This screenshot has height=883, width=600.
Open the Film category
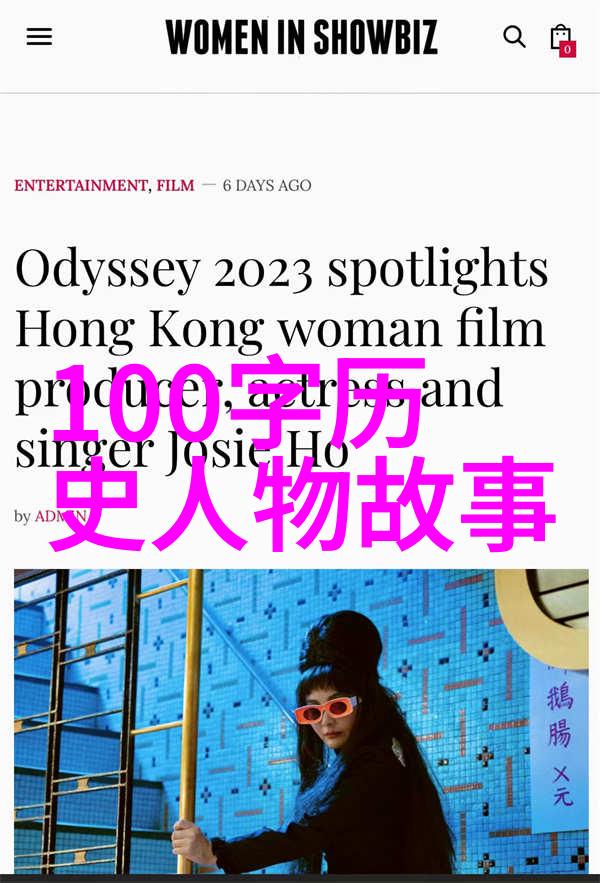tap(175, 185)
